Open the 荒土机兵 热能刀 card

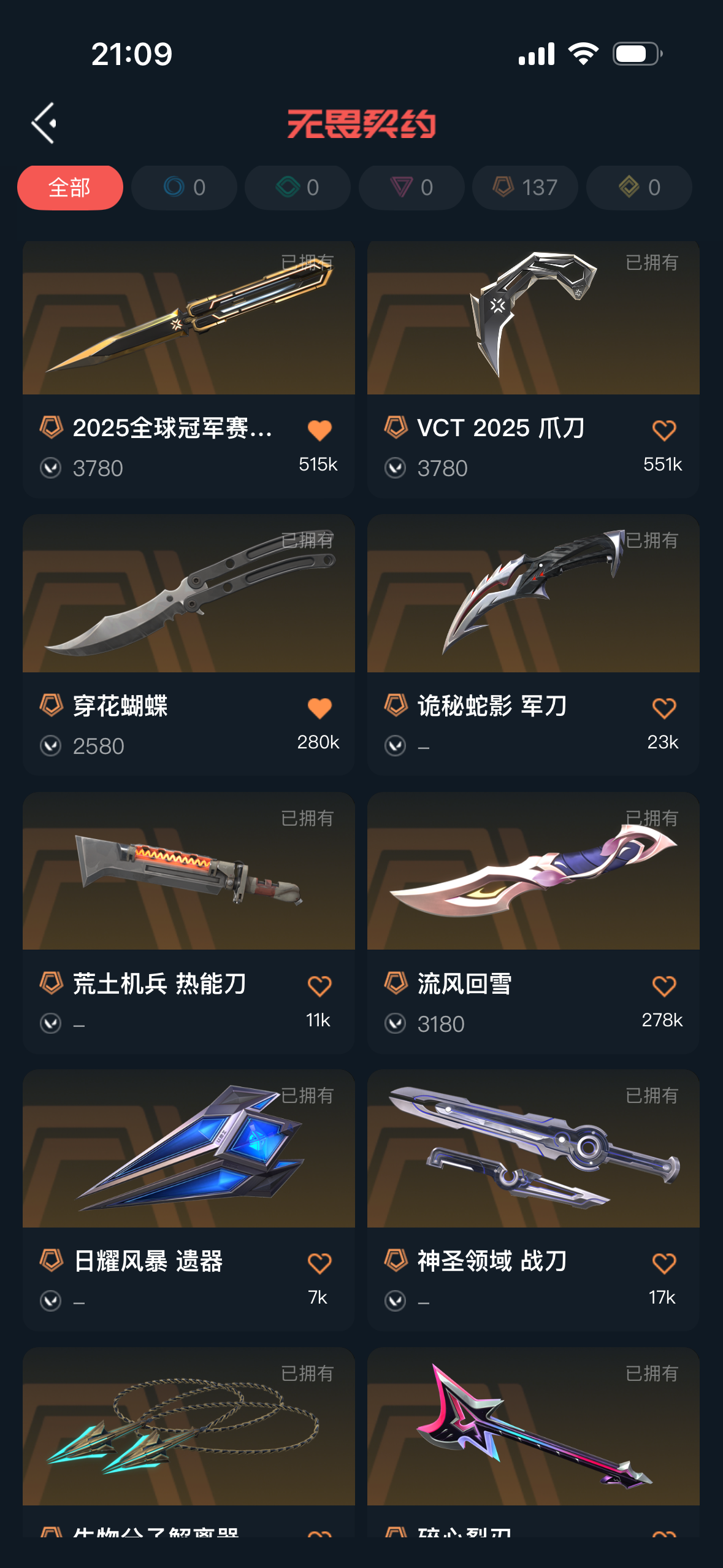[188, 872]
